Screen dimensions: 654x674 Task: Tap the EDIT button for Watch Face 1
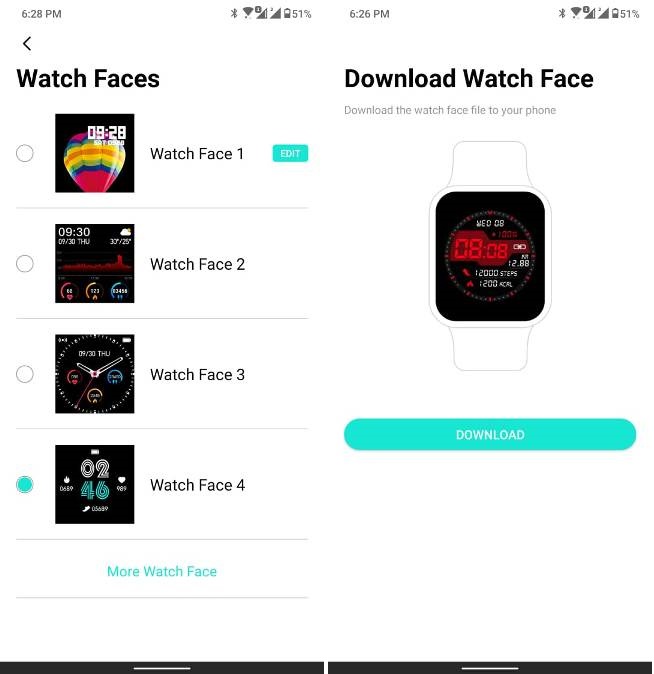pyautogui.click(x=290, y=153)
